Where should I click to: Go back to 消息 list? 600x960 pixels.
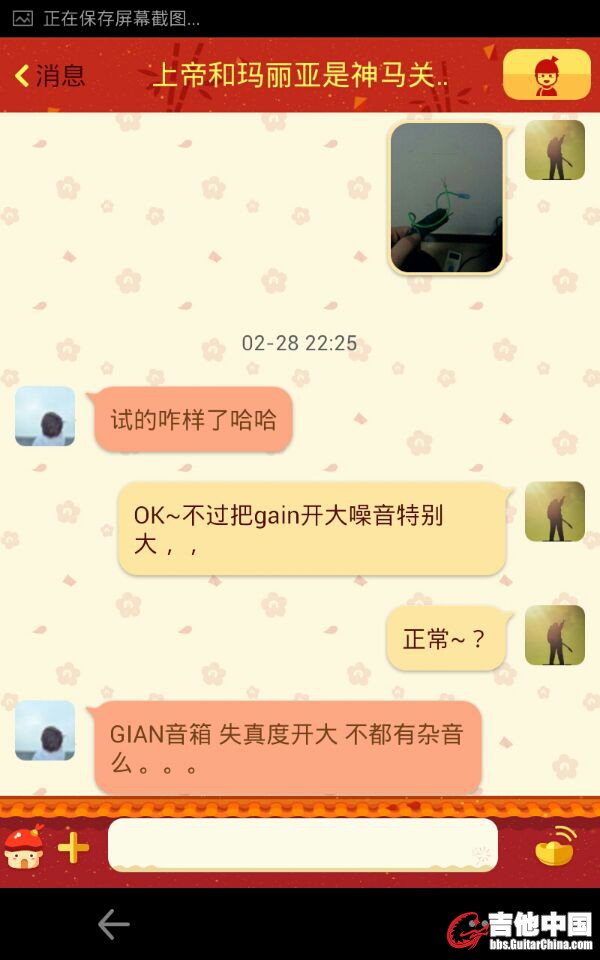coord(50,76)
